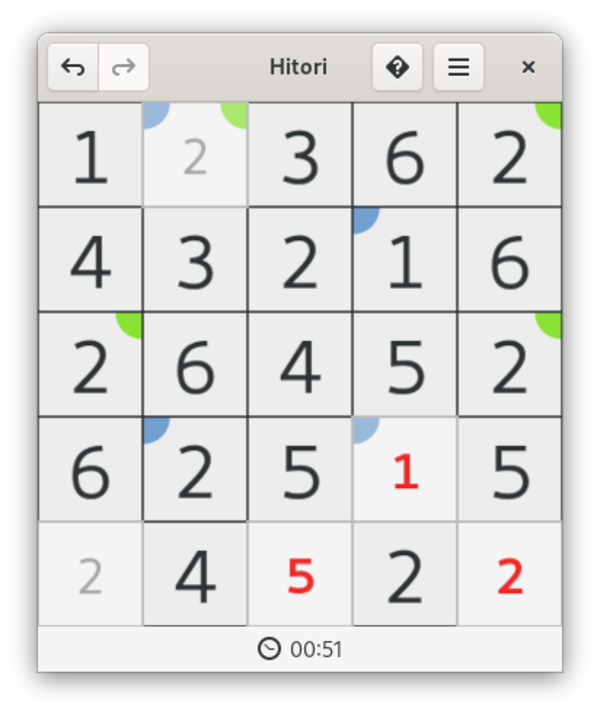Toggle the red 2 cell
Image resolution: width=600 pixels, height=714 pixels.
[x=510, y=575]
